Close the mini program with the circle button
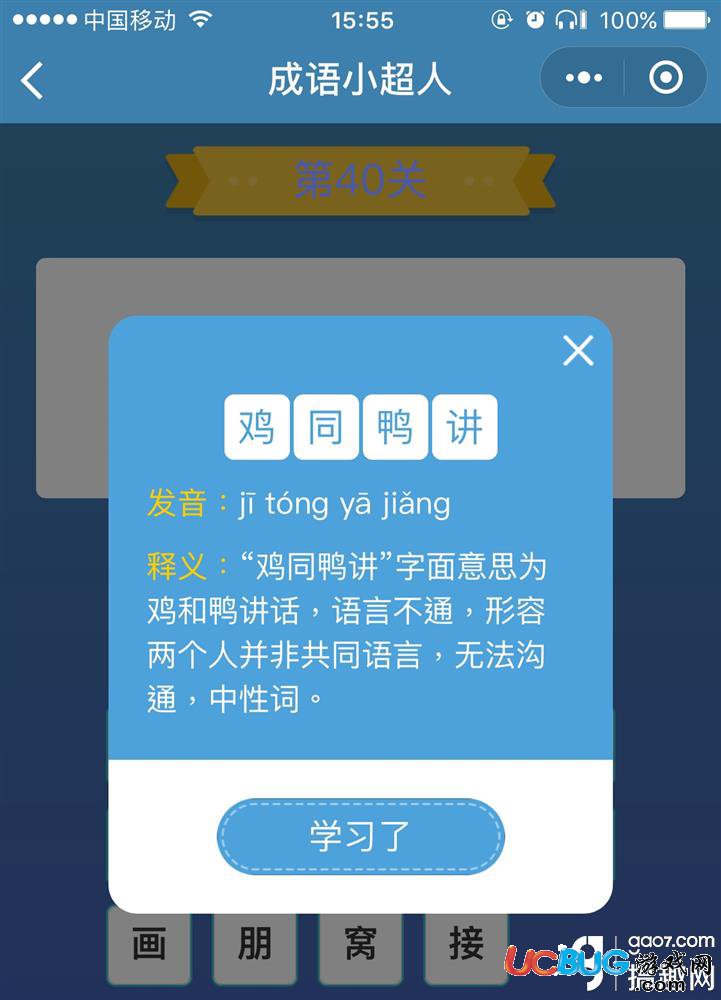 coord(666,78)
